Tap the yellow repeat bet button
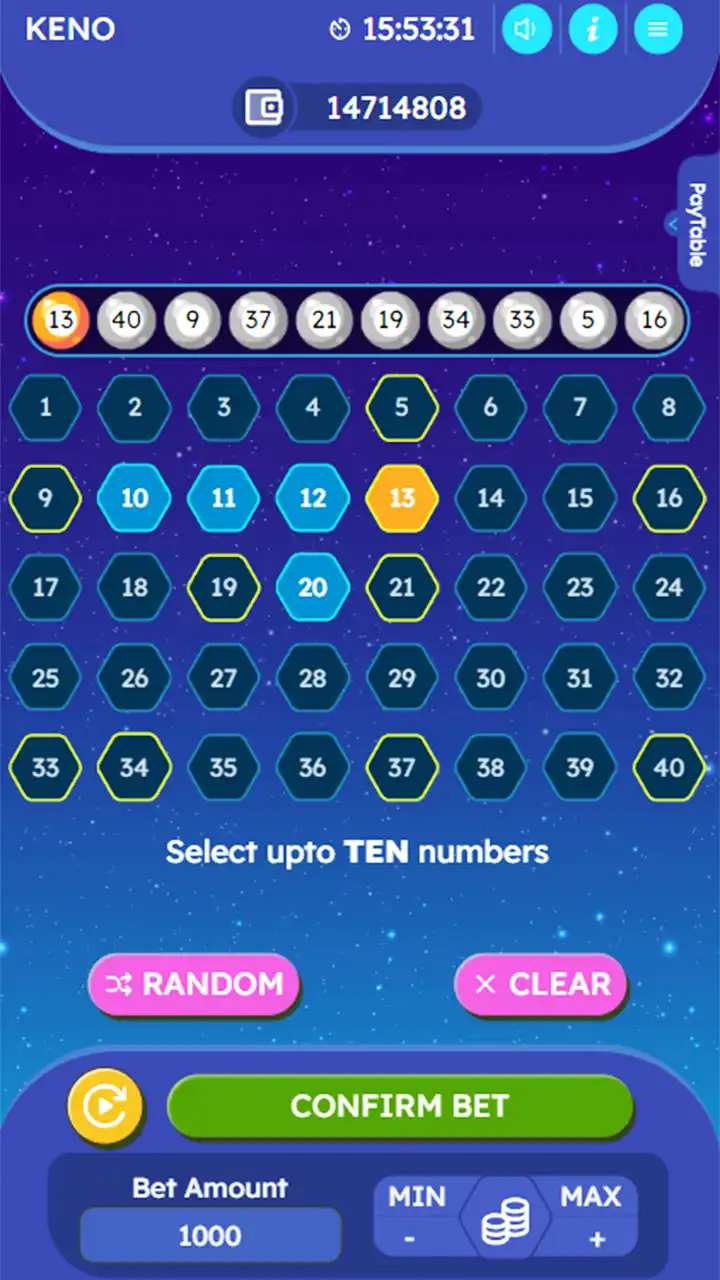 tap(104, 1107)
